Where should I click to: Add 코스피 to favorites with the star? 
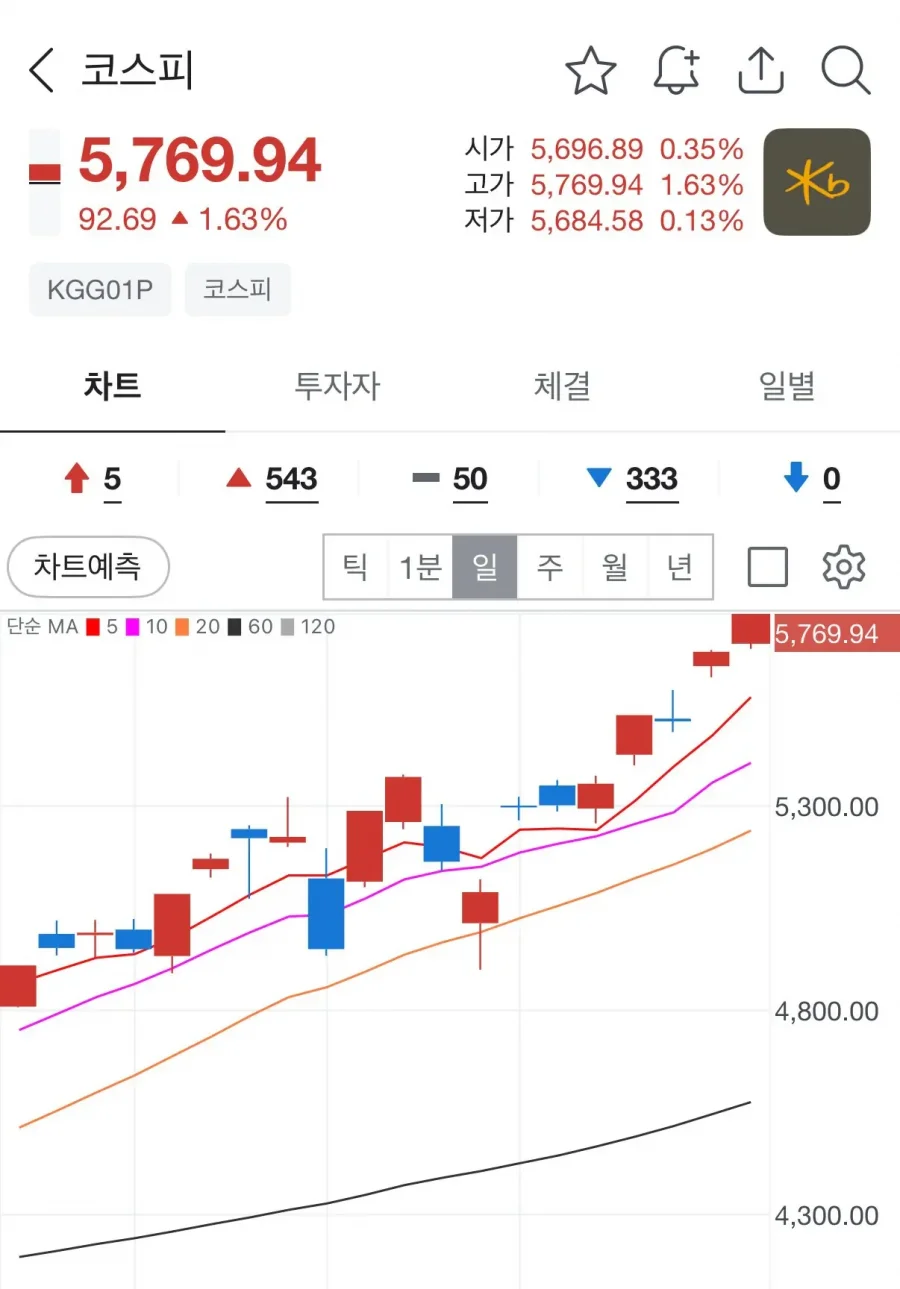pyautogui.click(x=590, y=72)
